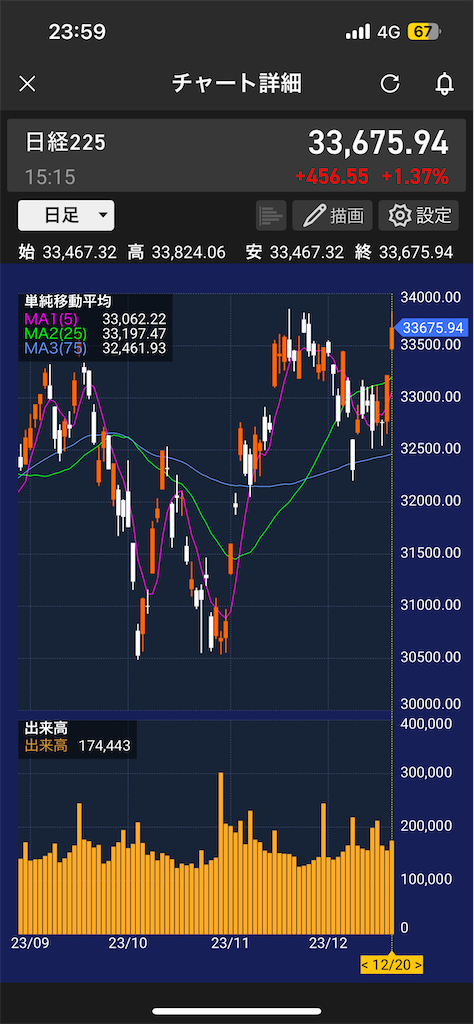Open the 描画 drawing tool
The height and width of the screenshot is (1024, 474).
click(x=332, y=216)
